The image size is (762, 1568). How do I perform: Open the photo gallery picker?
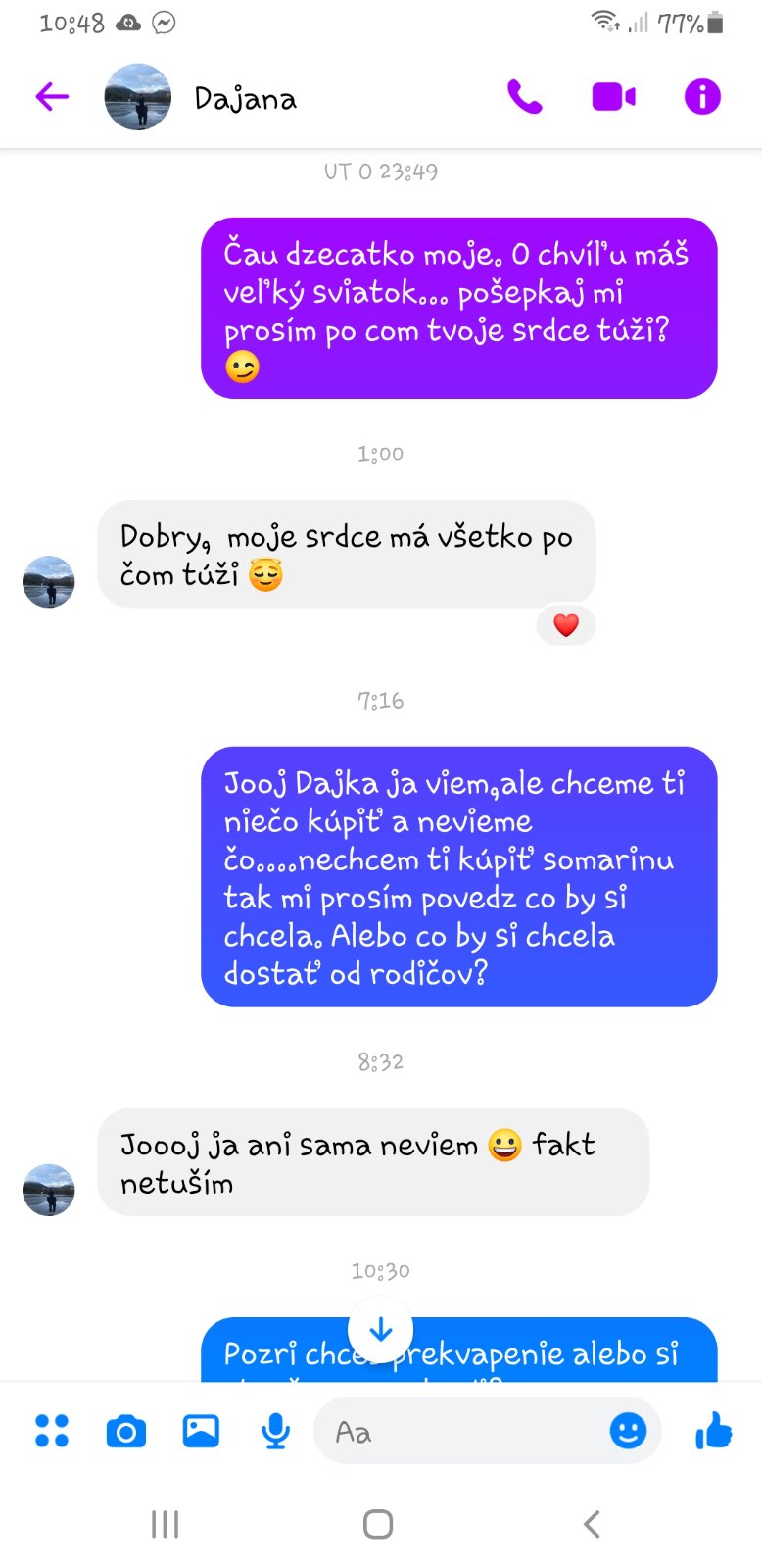click(x=201, y=1431)
